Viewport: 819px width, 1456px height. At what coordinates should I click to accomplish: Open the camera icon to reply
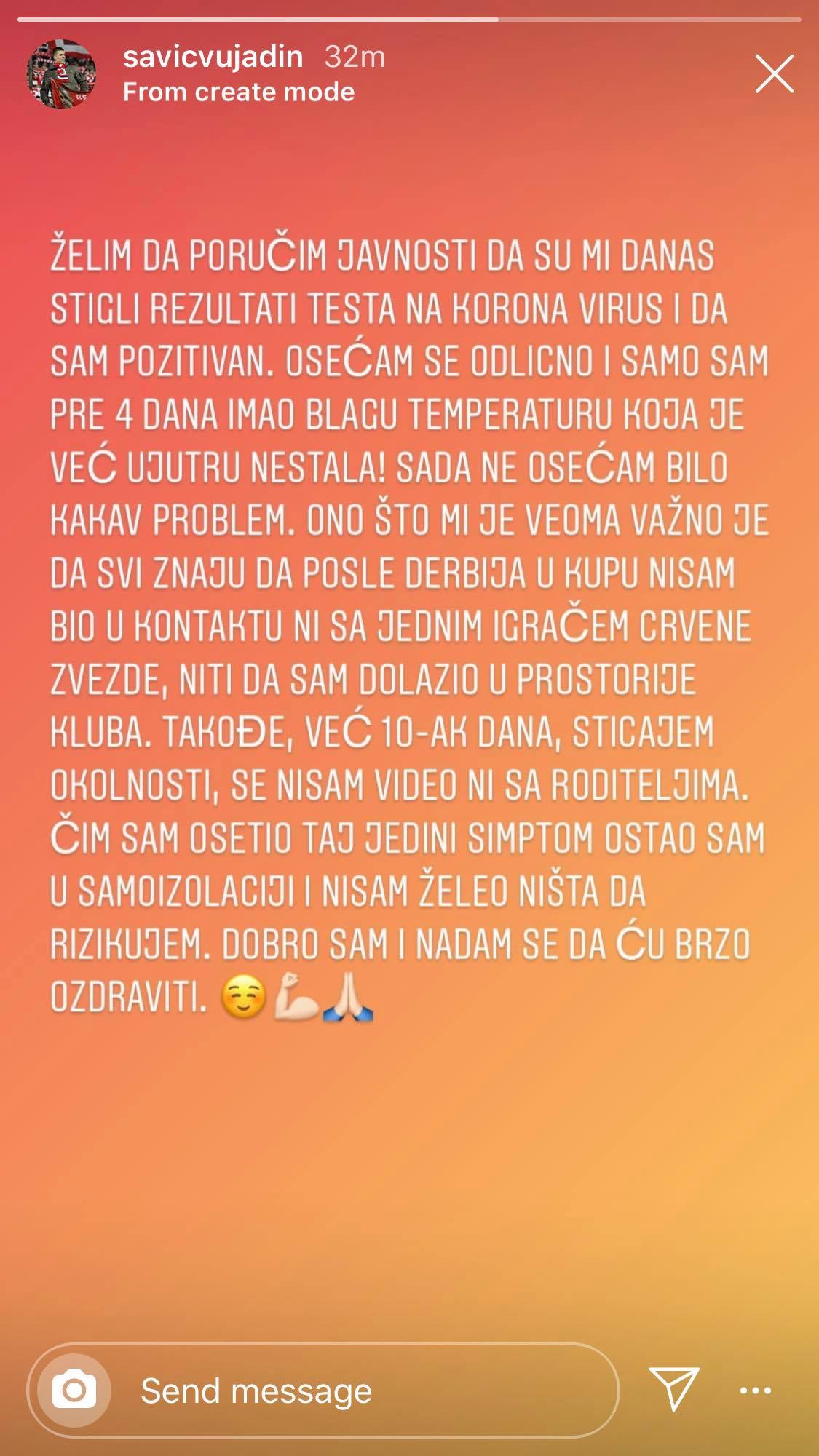74,1391
